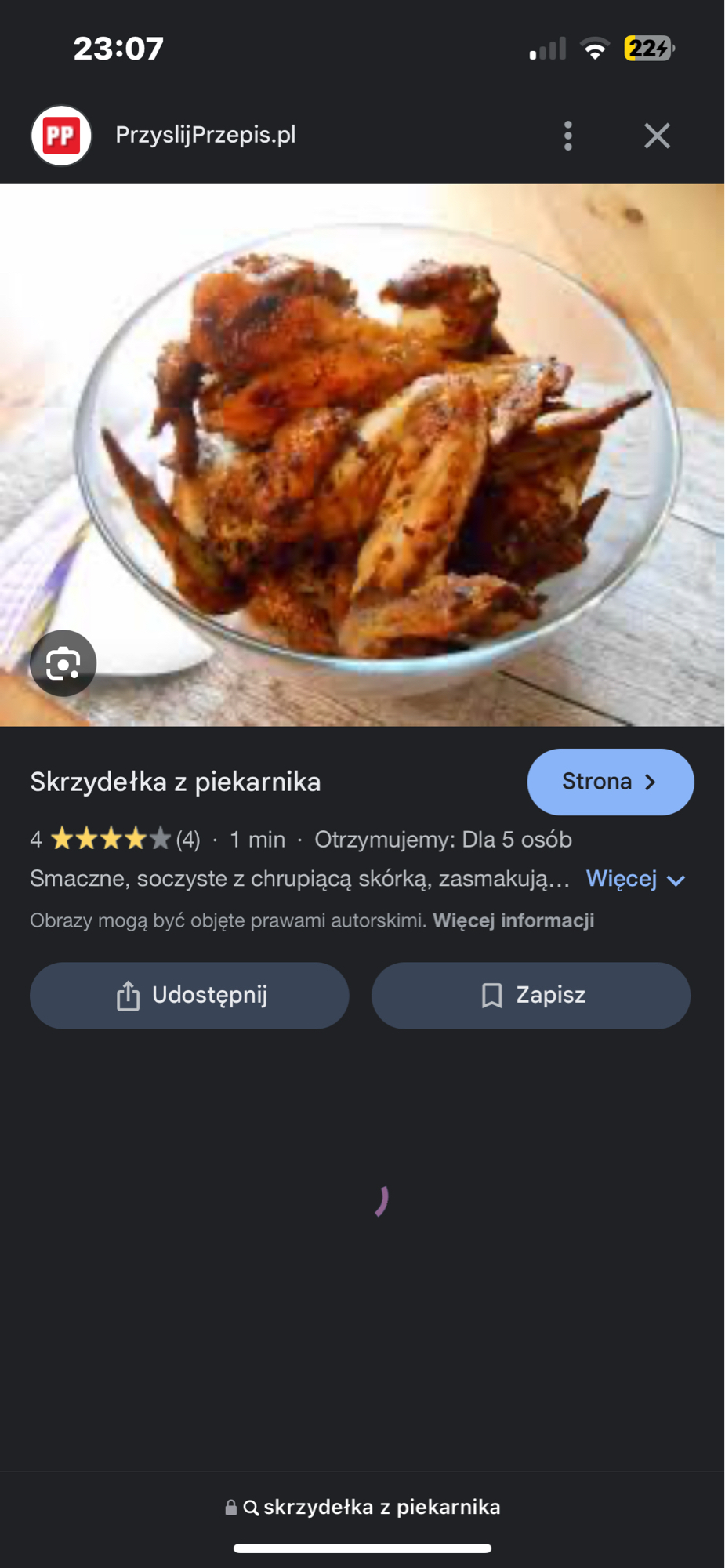Screen dimensions: 725x1568
Task: Open the Strona page button
Action: (x=610, y=781)
